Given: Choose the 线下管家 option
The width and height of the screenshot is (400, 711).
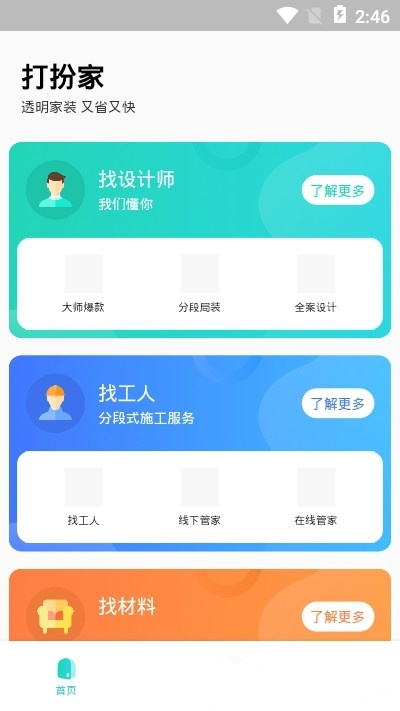Looking at the screenshot, I should [200, 497].
